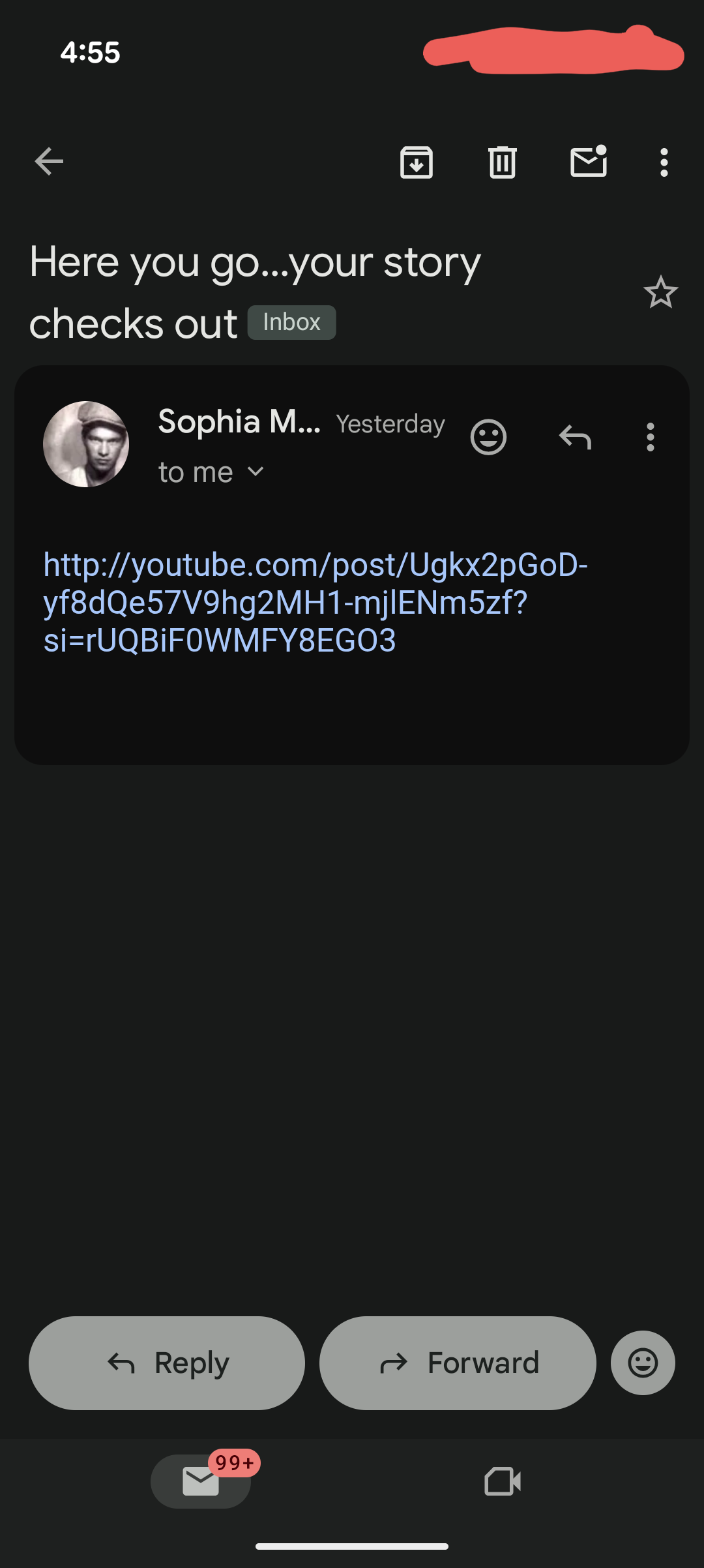Open message options beside reply arrow
The width and height of the screenshot is (704, 1568).
pos(650,437)
